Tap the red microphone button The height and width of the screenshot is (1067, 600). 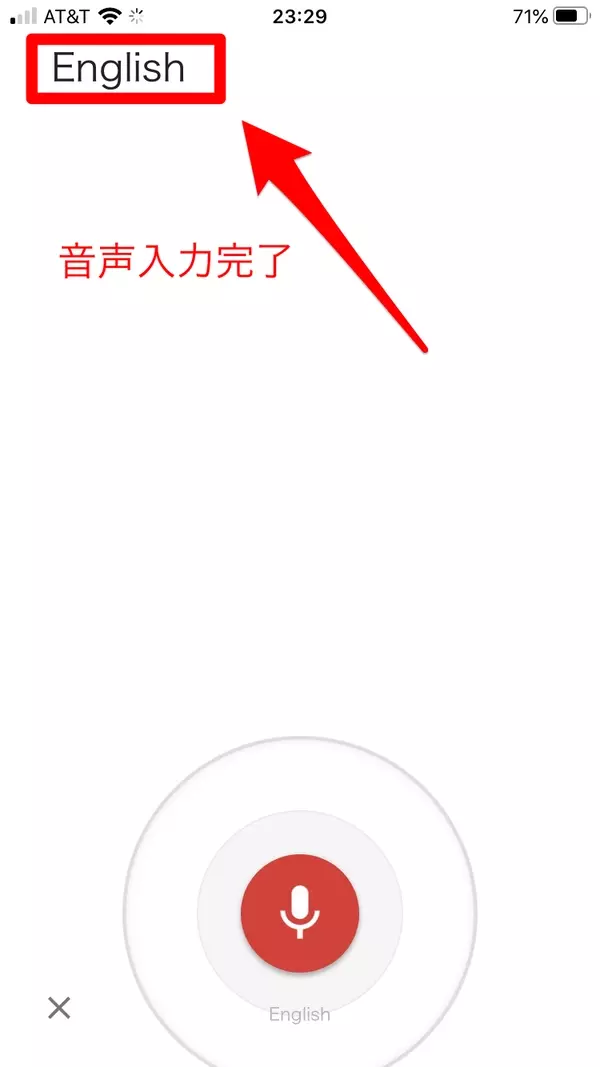click(299, 912)
